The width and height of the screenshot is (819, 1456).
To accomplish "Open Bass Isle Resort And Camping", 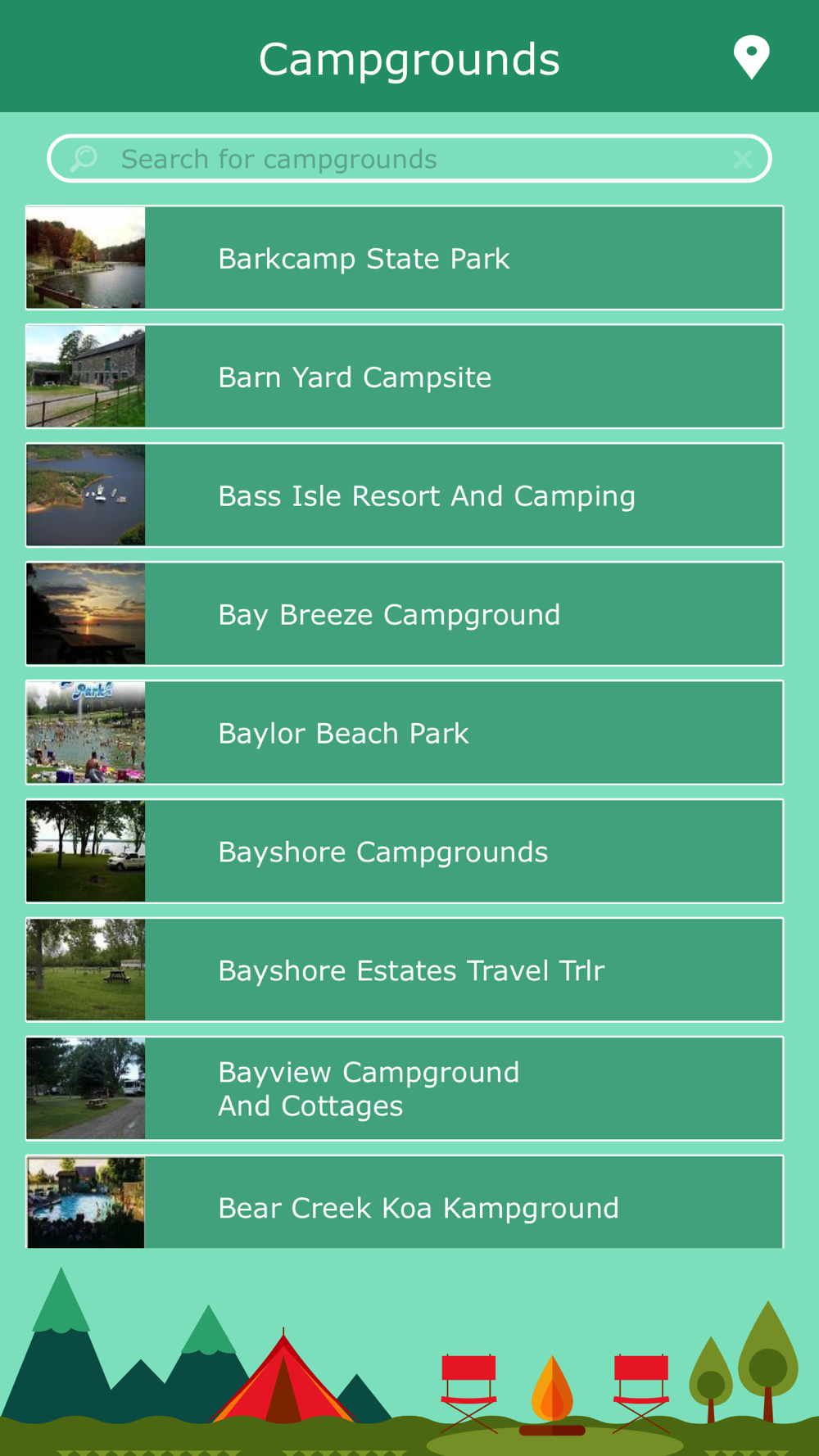I will [x=405, y=495].
